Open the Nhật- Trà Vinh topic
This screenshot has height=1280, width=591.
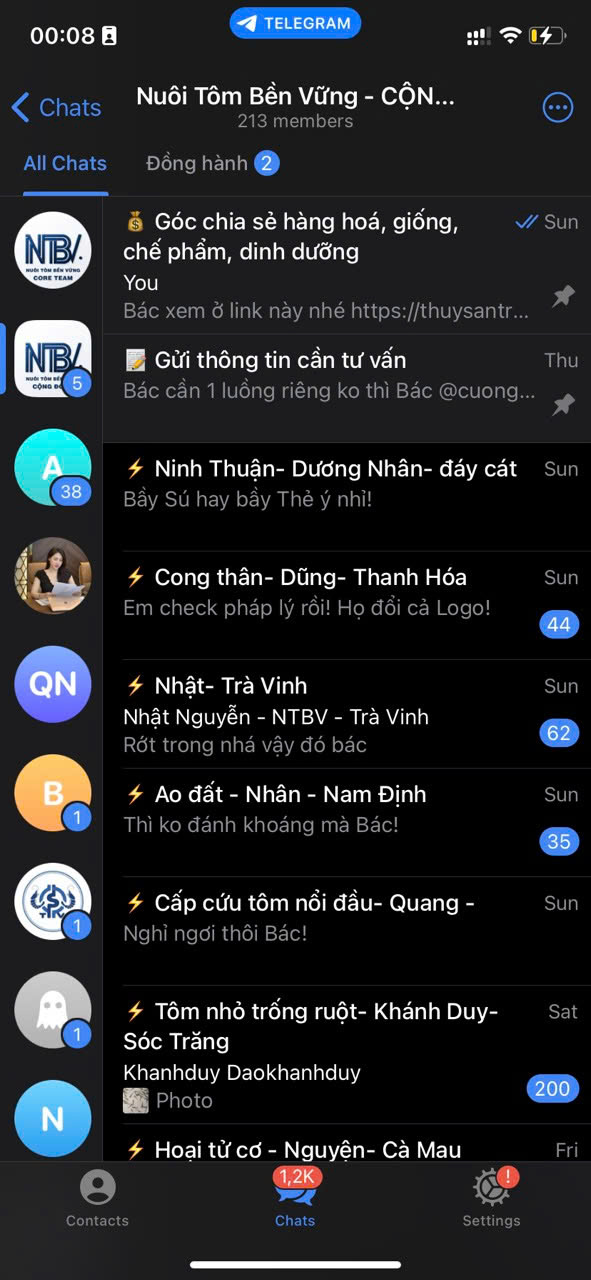tap(346, 714)
